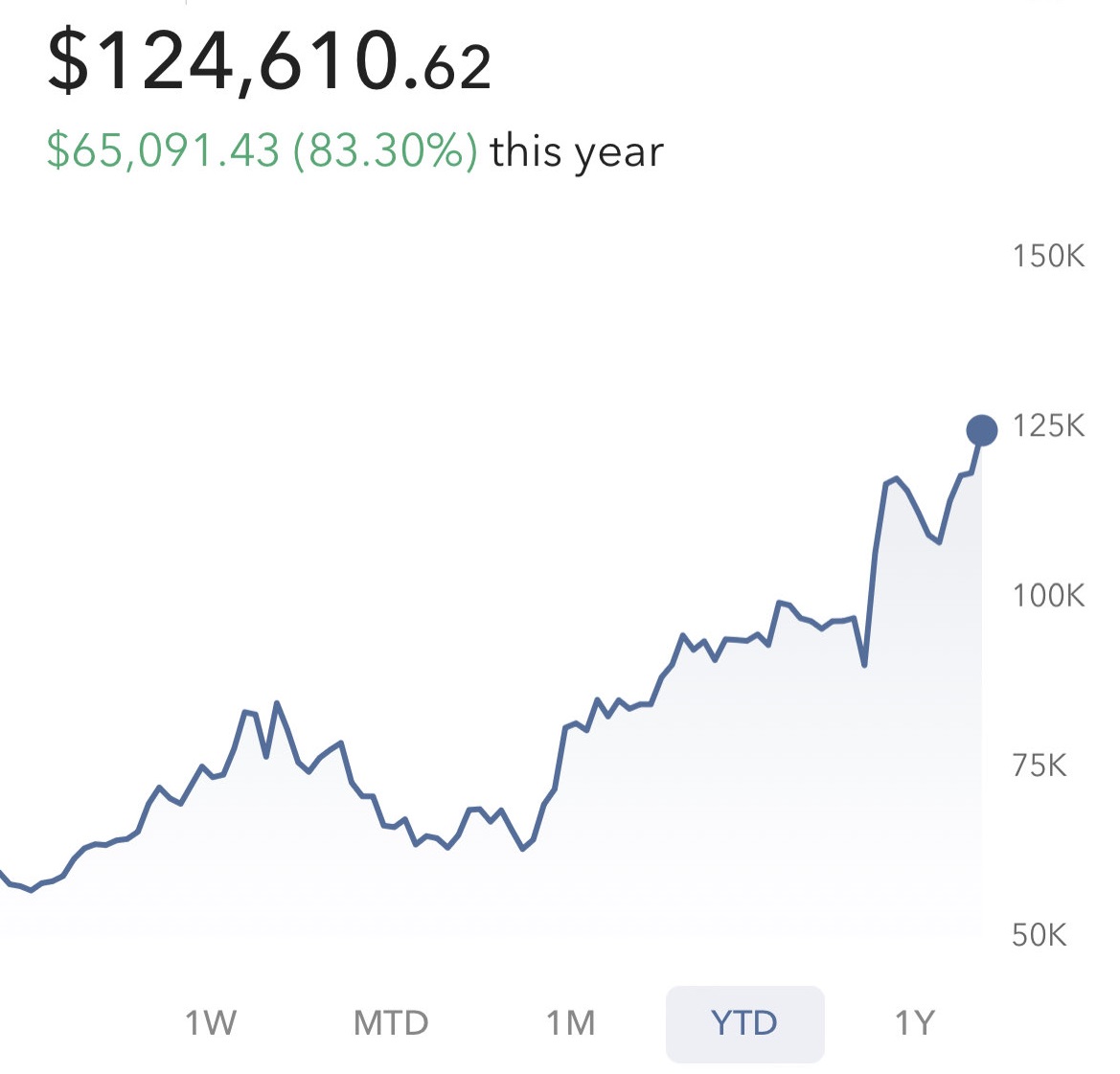Show the 1M chart range
The image size is (1120, 1074).
(x=571, y=1023)
